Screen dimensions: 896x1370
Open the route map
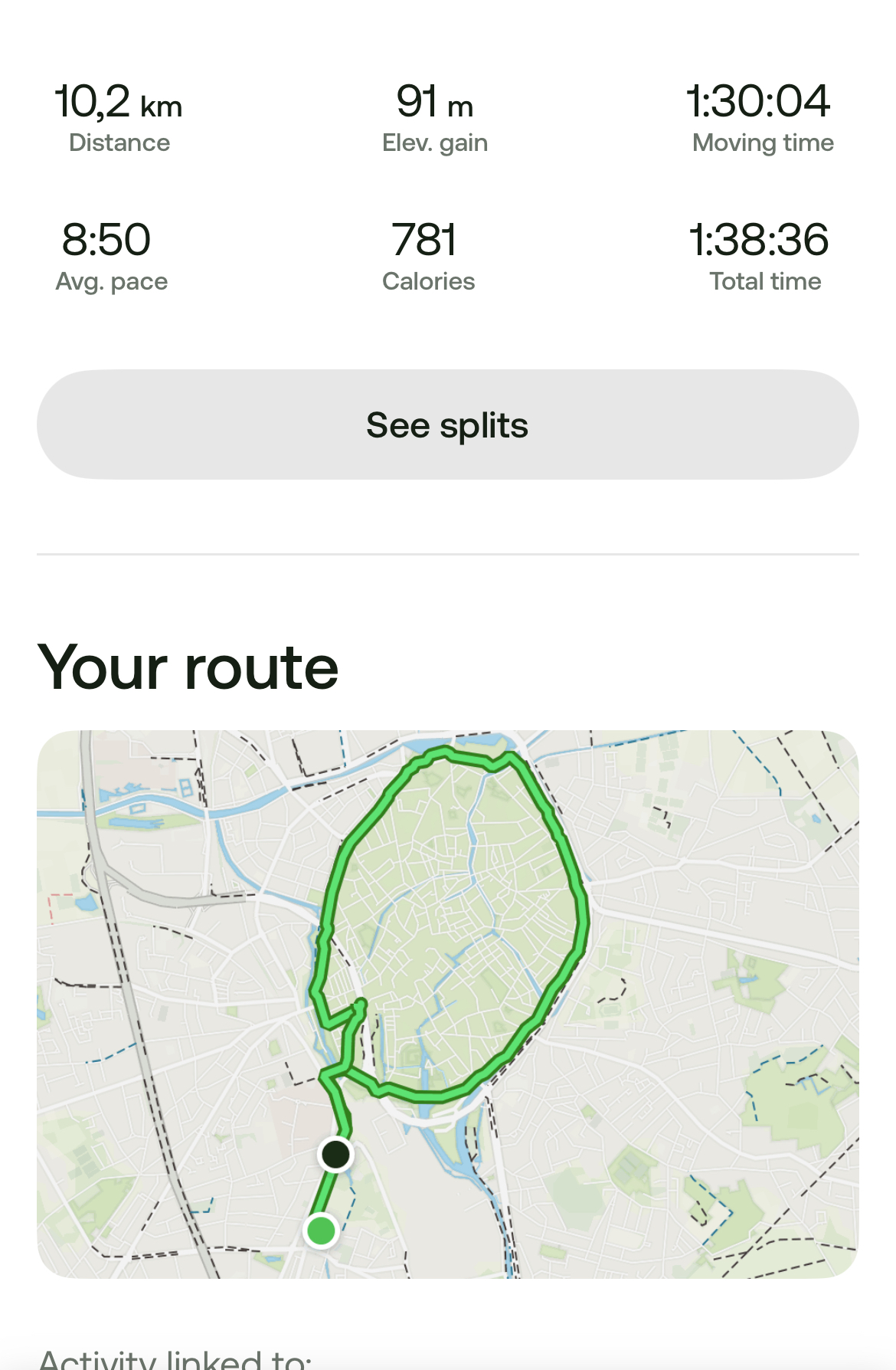[x=447, y=1004]
